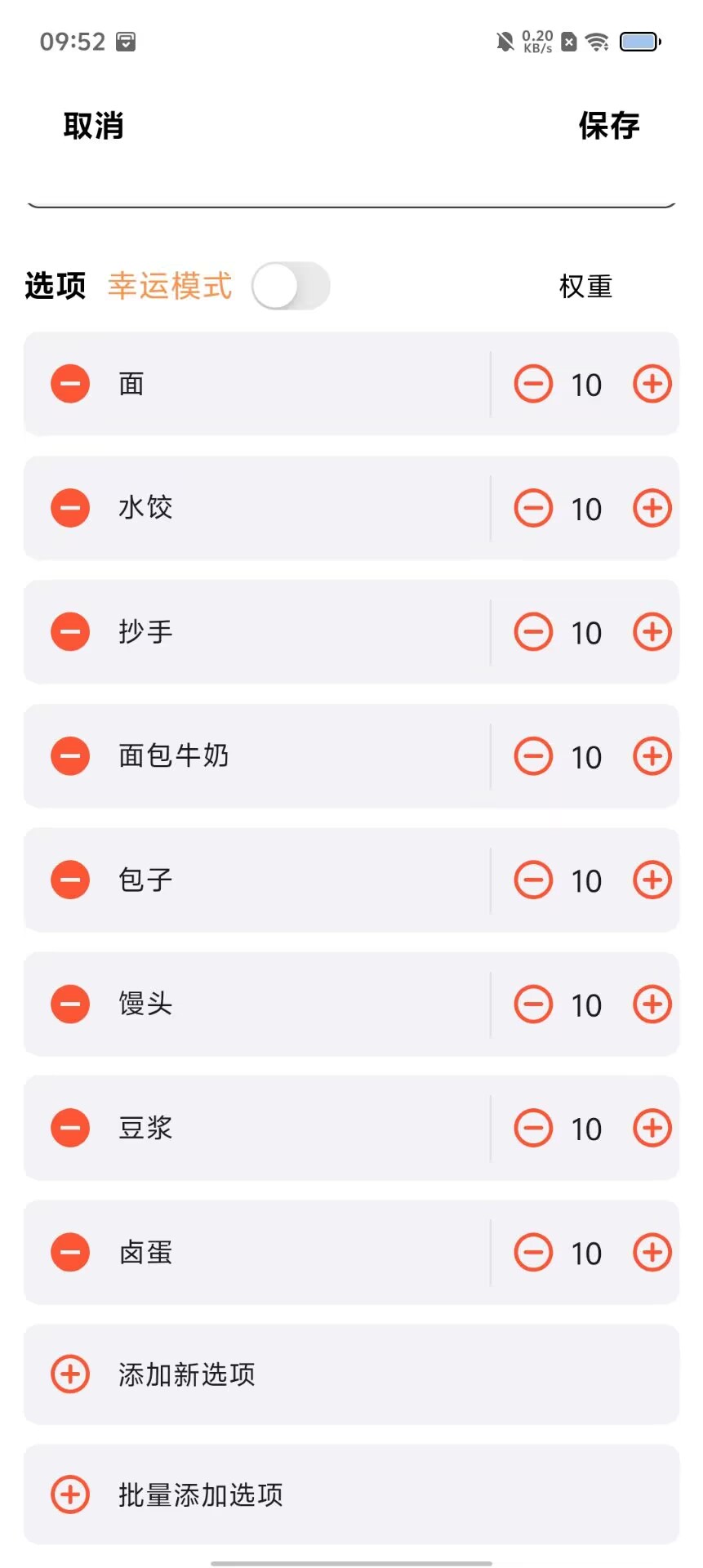Increase the weight of 豆浆
The height and width of the screenshot is (1568, 703).
pos(652,1129)
